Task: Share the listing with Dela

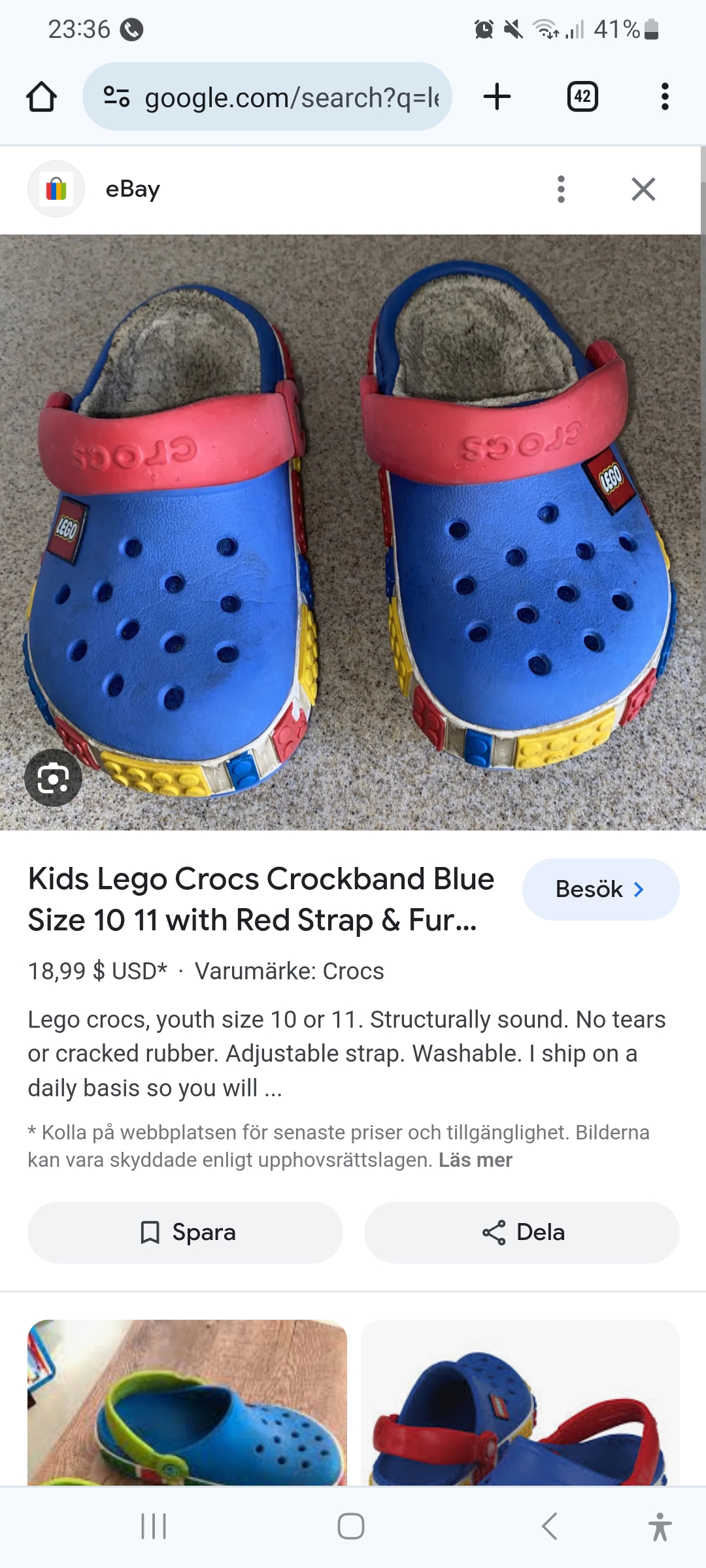Action: click(522, 1232)
